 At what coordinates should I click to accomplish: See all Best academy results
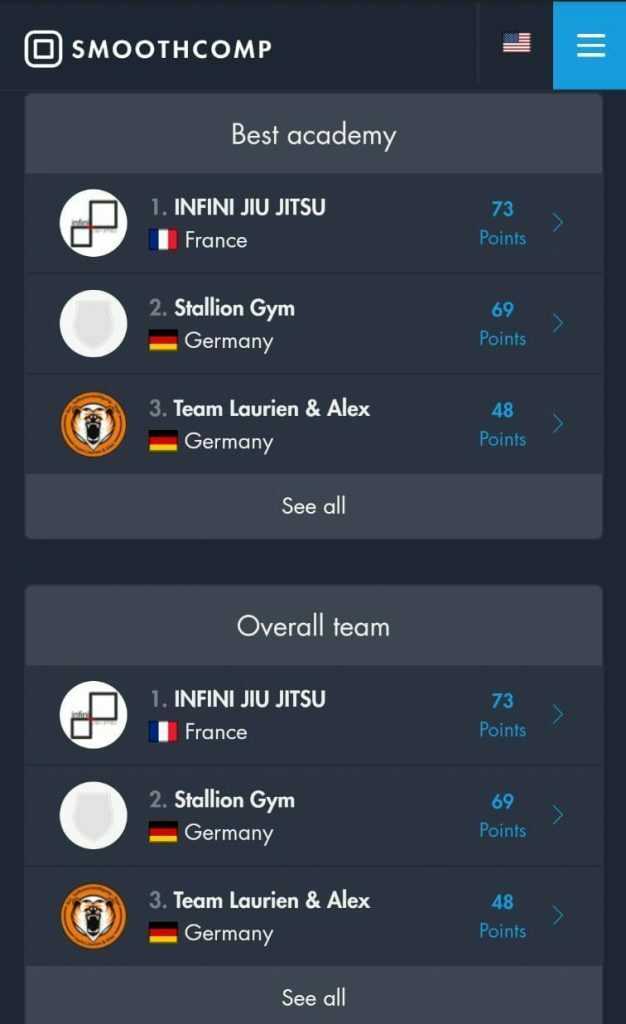click(x=313, y=506)
